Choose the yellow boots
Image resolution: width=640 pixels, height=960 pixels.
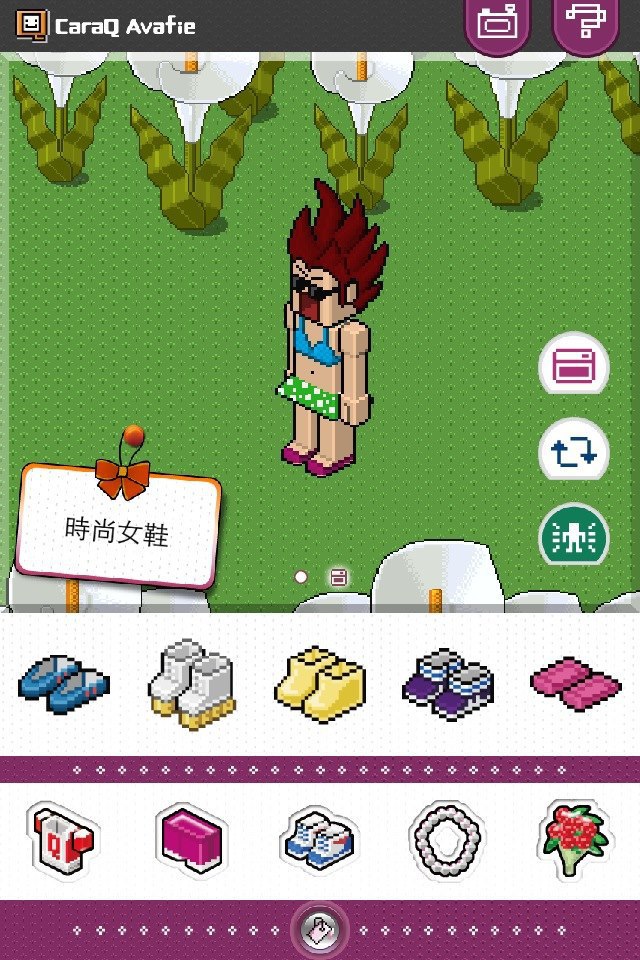point(318,684)
